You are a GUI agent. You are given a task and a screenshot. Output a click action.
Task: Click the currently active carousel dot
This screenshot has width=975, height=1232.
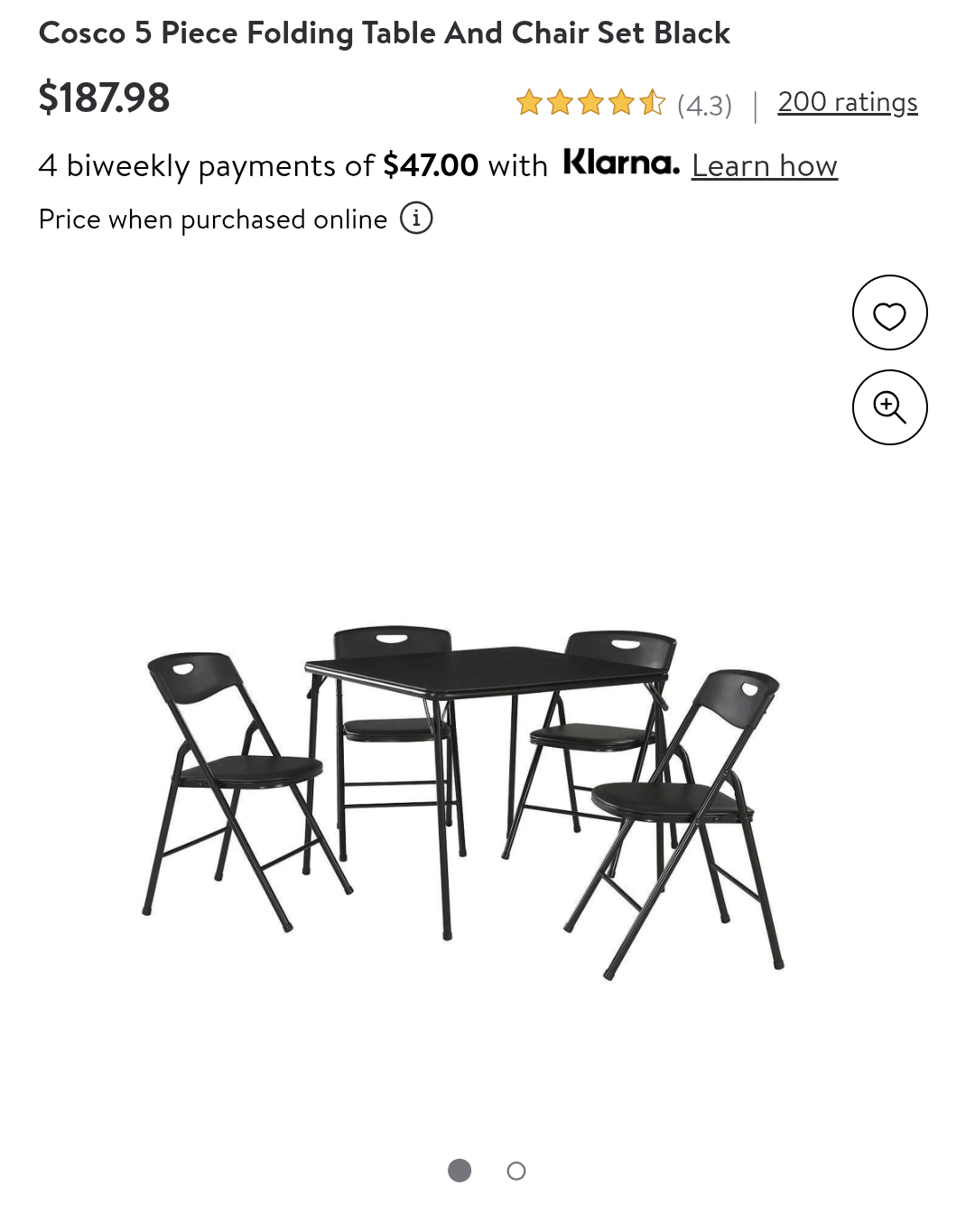tap(460, 1170)
